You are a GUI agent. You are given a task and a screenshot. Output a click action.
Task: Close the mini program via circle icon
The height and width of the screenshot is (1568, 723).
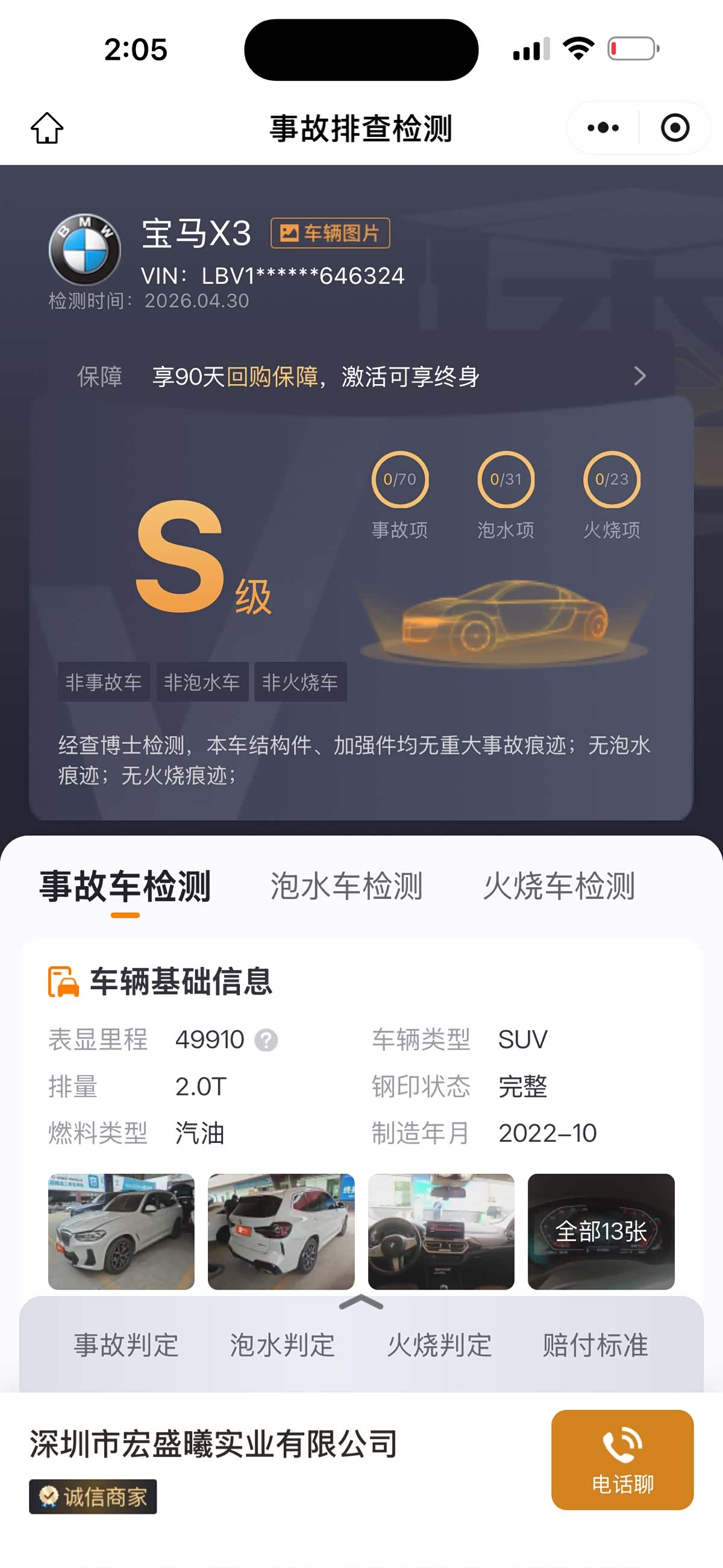tap(675, 128)
